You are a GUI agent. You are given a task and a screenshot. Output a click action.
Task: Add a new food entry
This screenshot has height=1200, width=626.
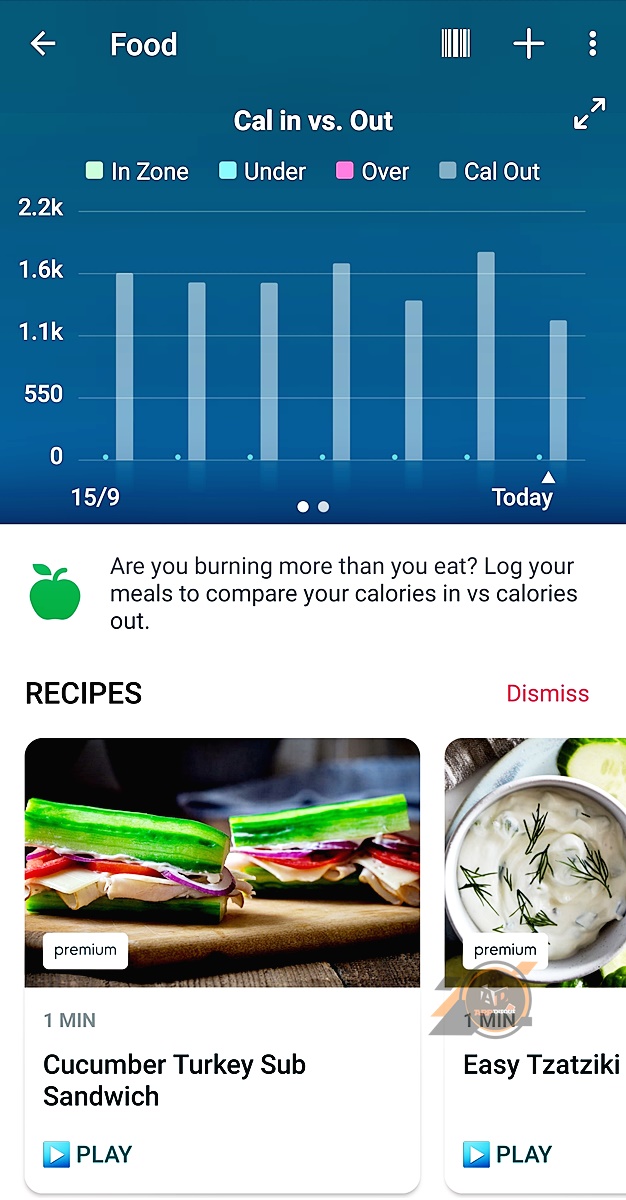528,44
